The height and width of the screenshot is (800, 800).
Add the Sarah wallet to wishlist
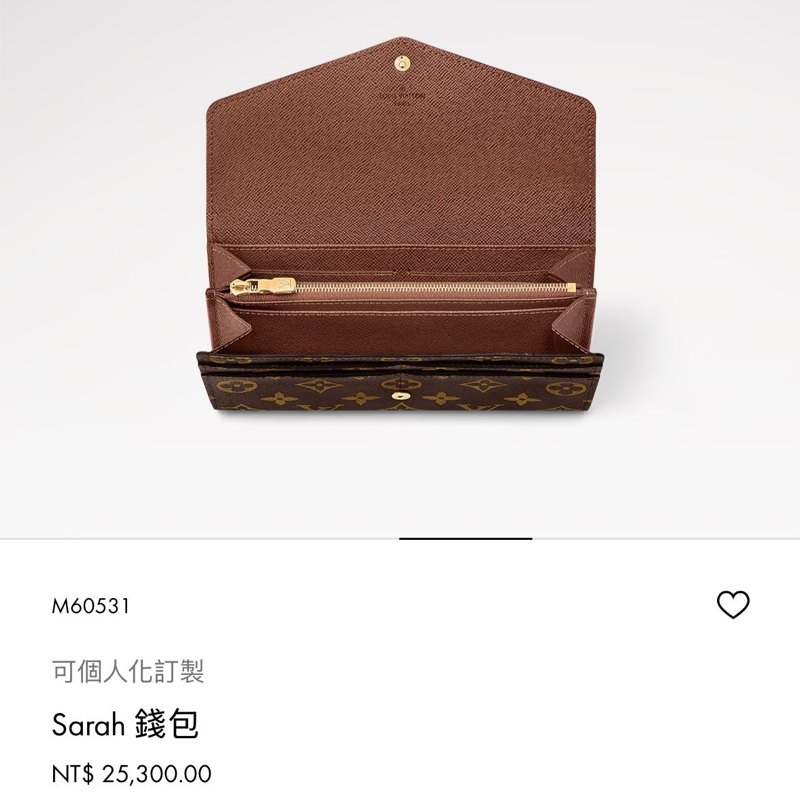pyautogui.click(x=733, y=604)
